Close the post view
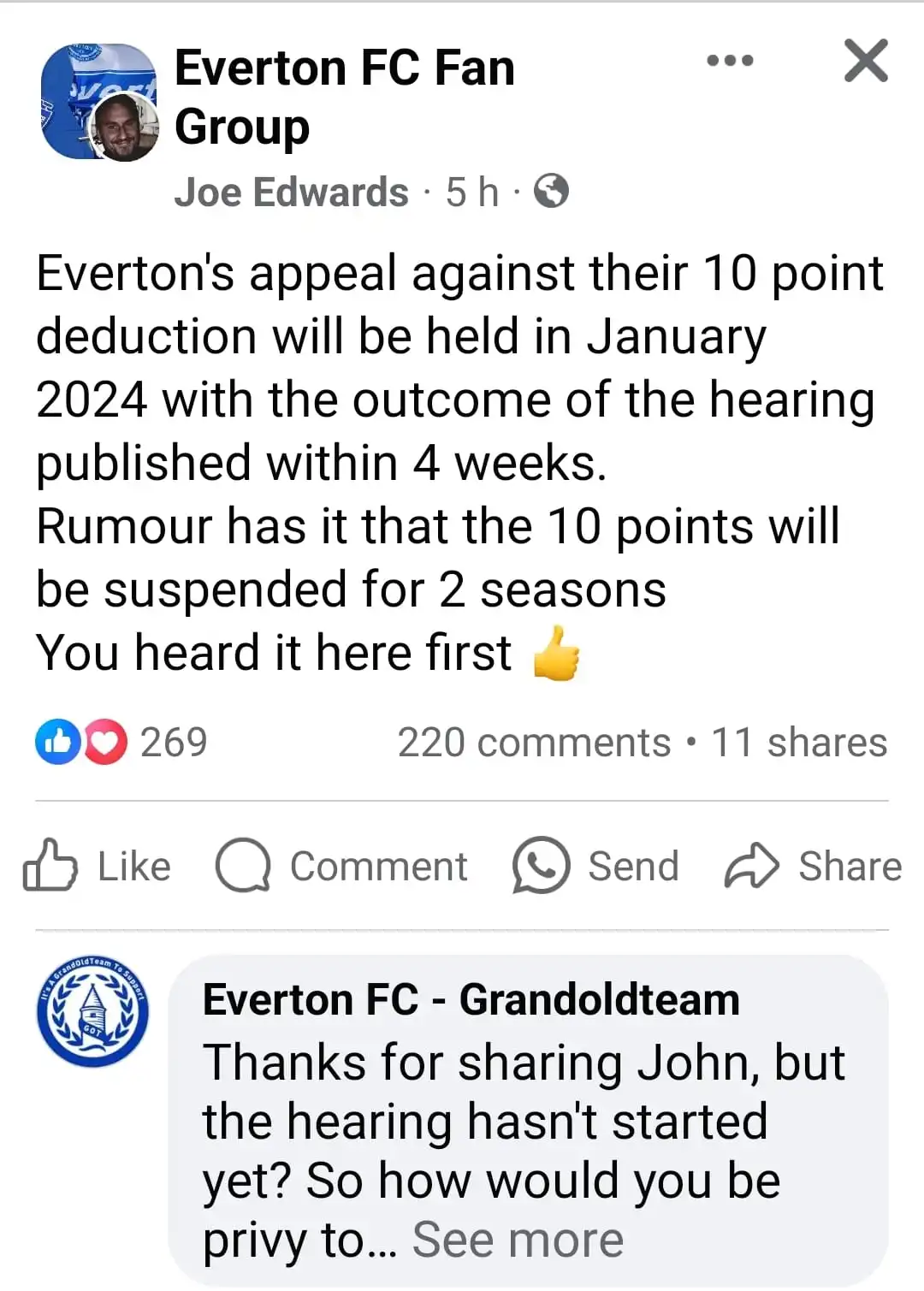The width and height of the screenshot is (924, 1291). (x=866, y=61)
